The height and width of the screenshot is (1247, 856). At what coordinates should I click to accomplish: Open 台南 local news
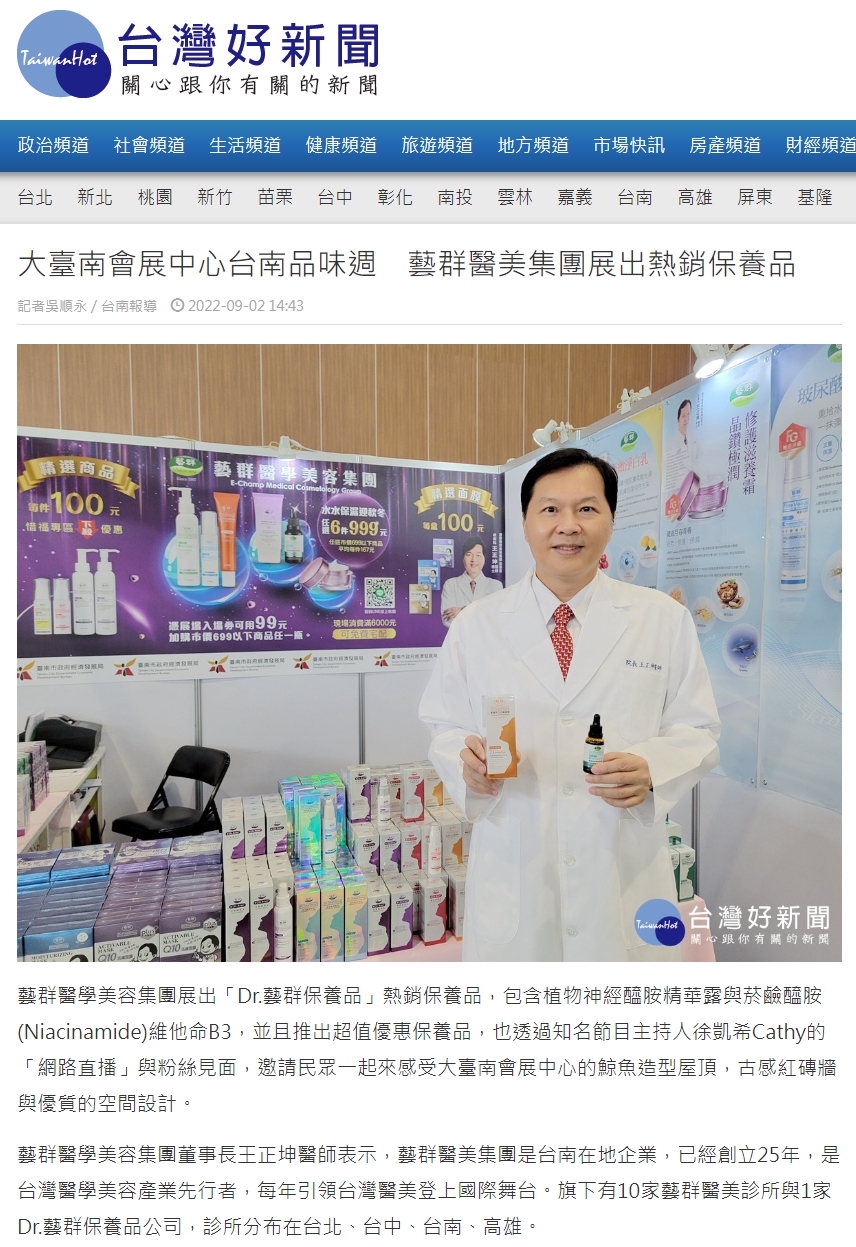[x=635, y=197]
